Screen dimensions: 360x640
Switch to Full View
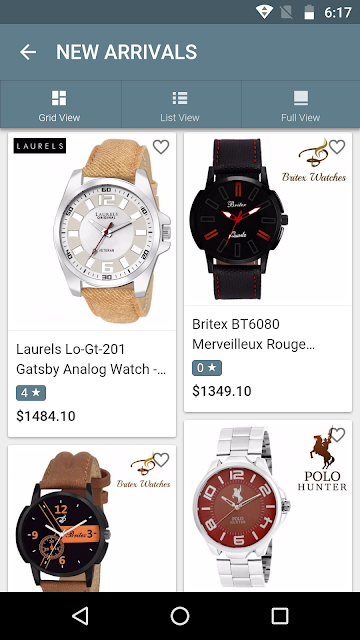[300, 105]
